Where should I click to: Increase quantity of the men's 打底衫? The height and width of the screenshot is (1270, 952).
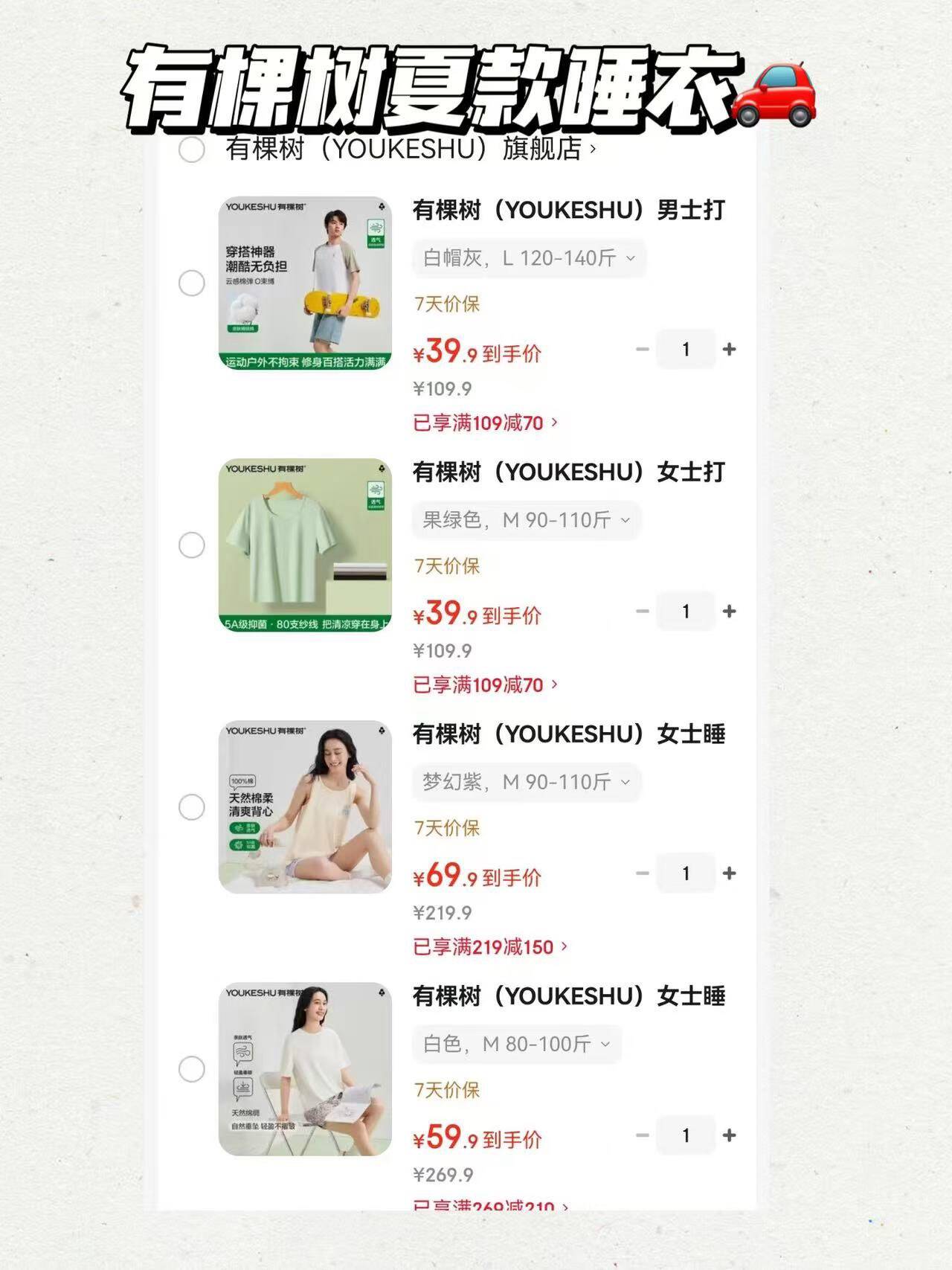728,348
